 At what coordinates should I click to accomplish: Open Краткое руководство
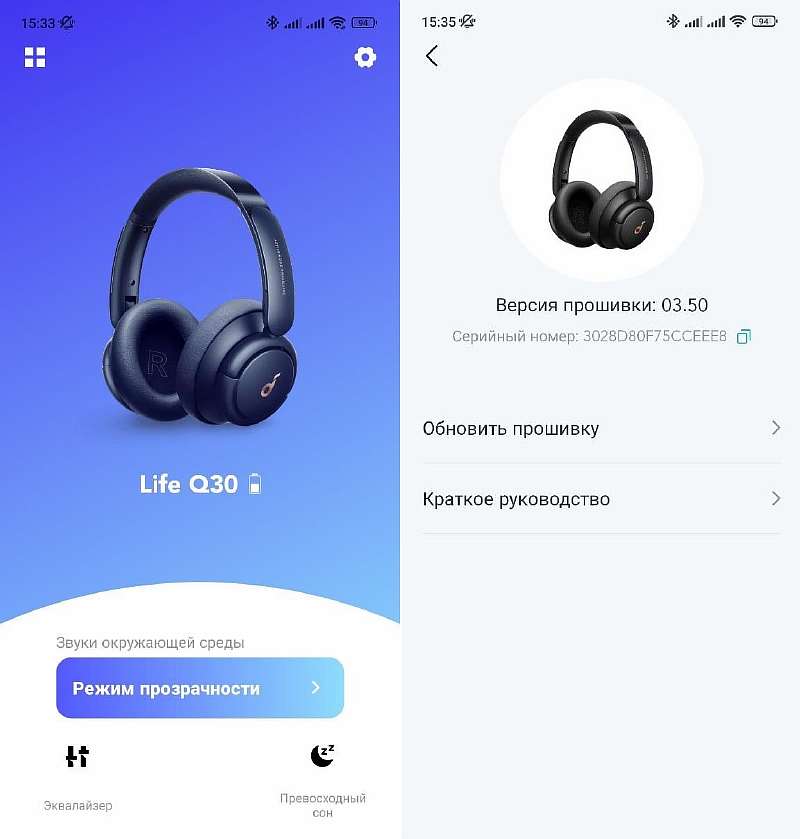600,498
